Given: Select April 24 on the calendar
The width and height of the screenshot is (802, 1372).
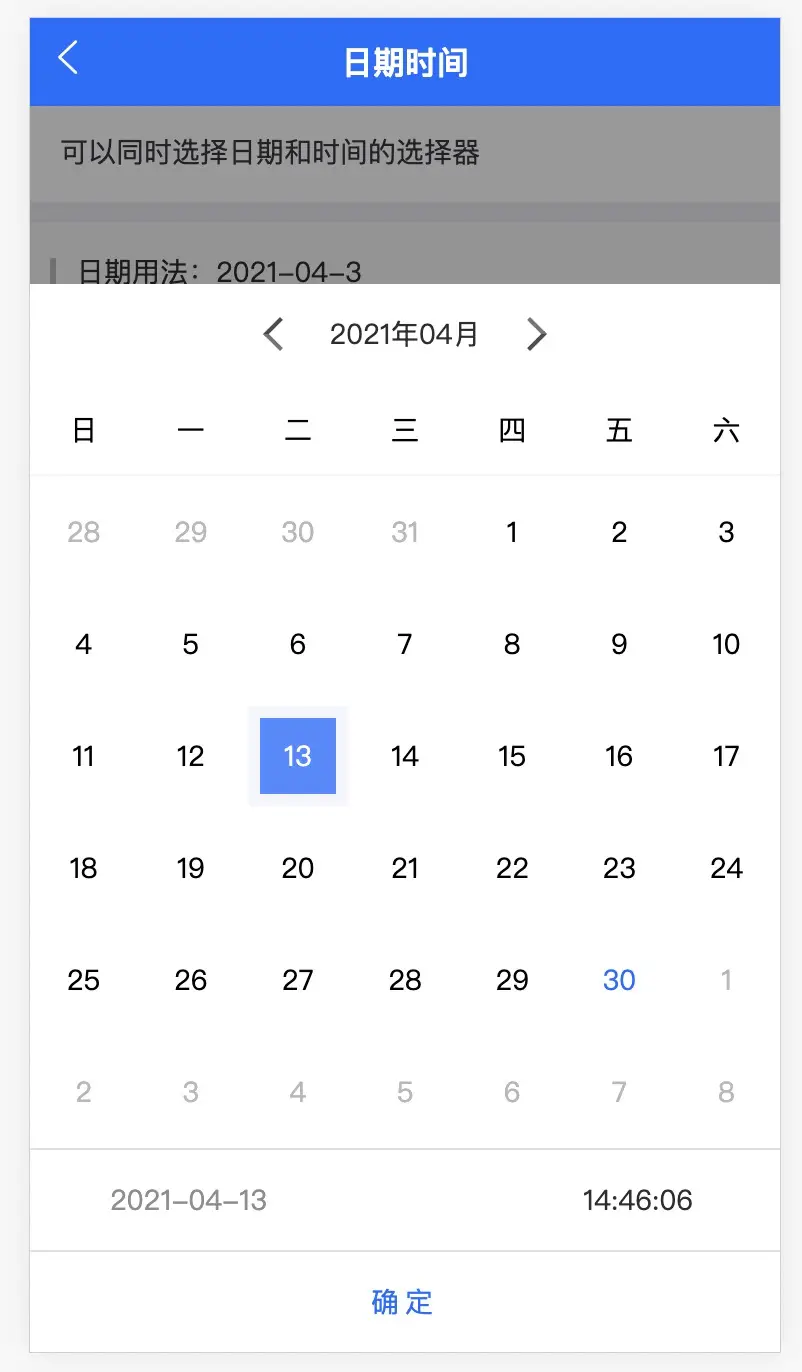Looking at the screenshot, I should coord(726,868).
